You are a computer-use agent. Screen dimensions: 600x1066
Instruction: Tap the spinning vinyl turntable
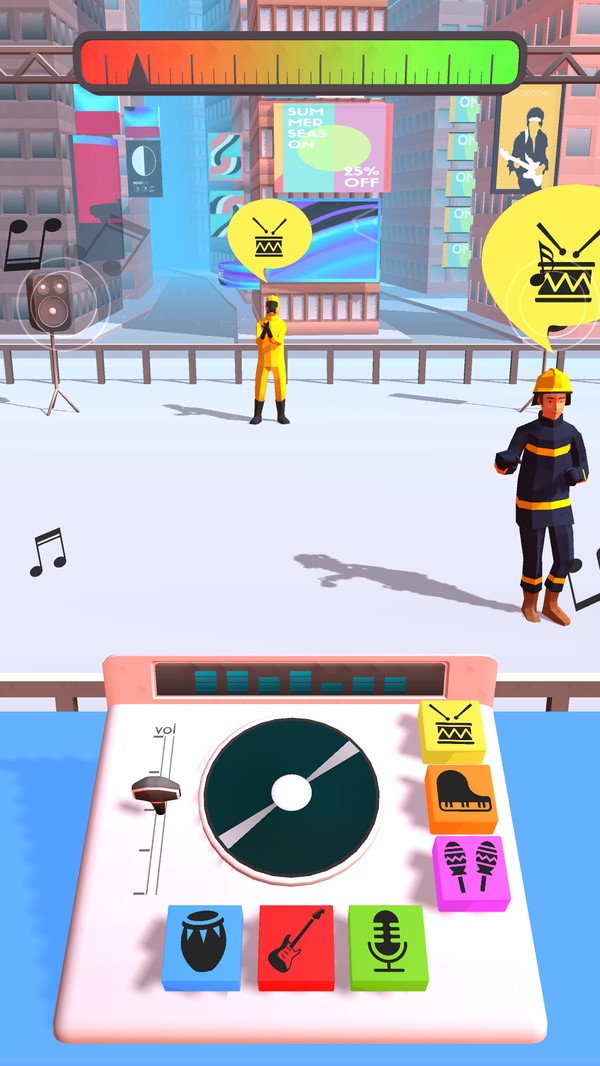point(291,793)
